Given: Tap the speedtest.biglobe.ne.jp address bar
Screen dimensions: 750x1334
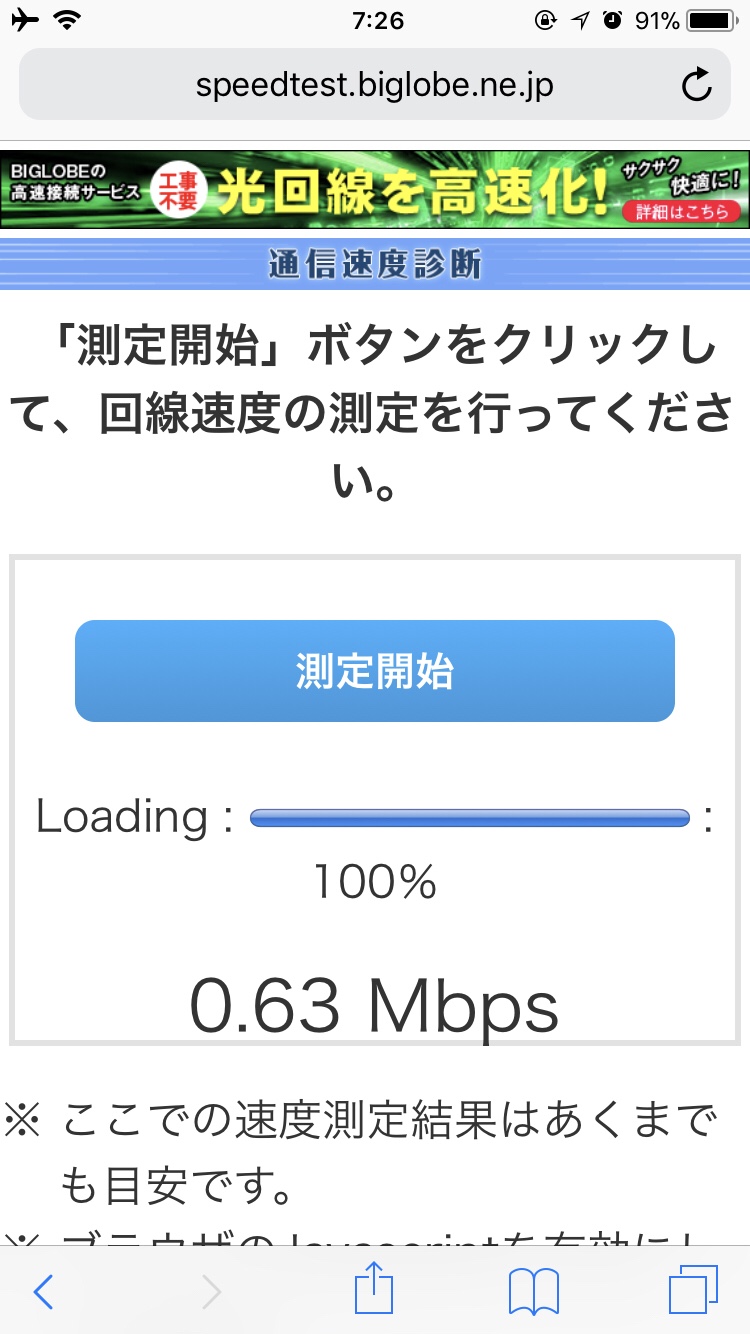Looking at the screenshot, I should [x=375, y=85].
